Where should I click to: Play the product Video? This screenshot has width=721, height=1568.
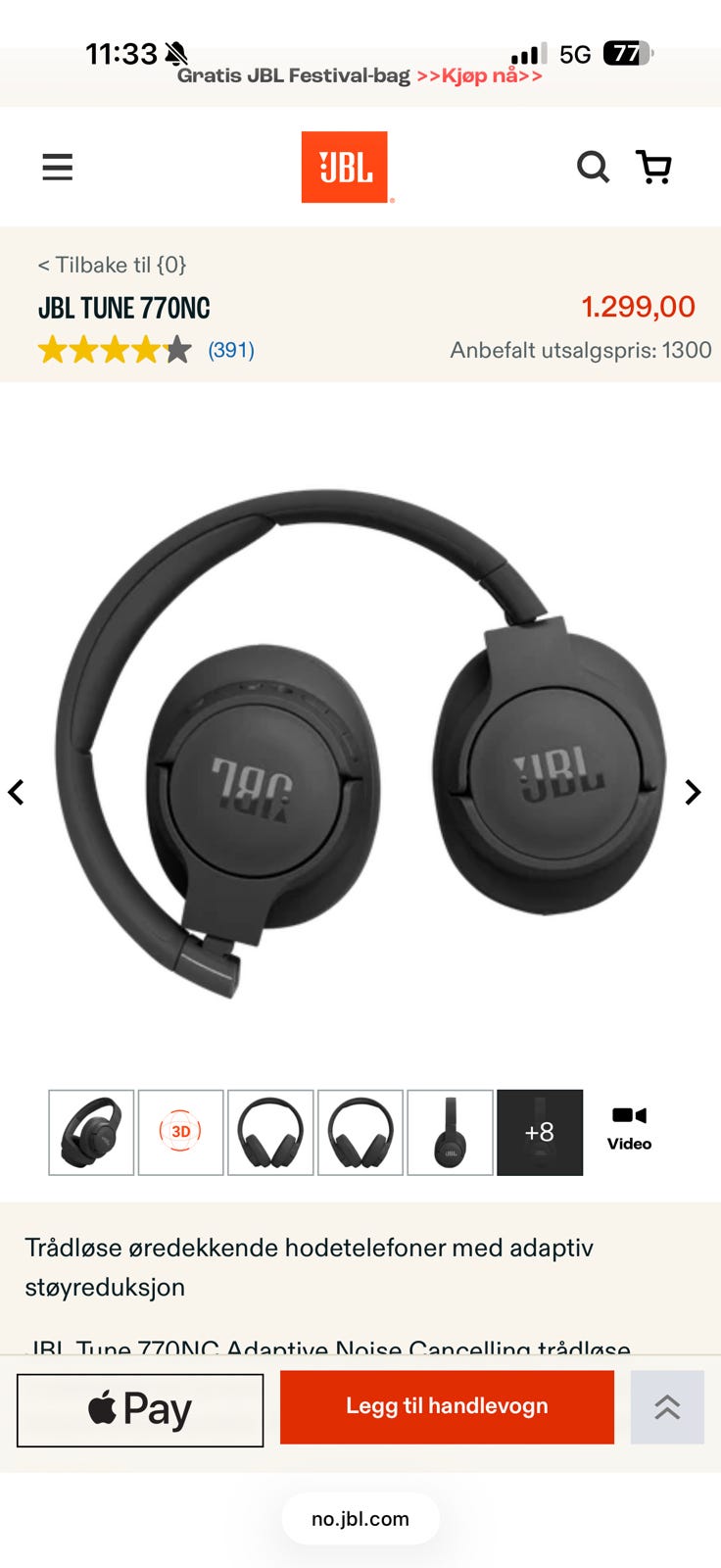[x=629, y=1129]
